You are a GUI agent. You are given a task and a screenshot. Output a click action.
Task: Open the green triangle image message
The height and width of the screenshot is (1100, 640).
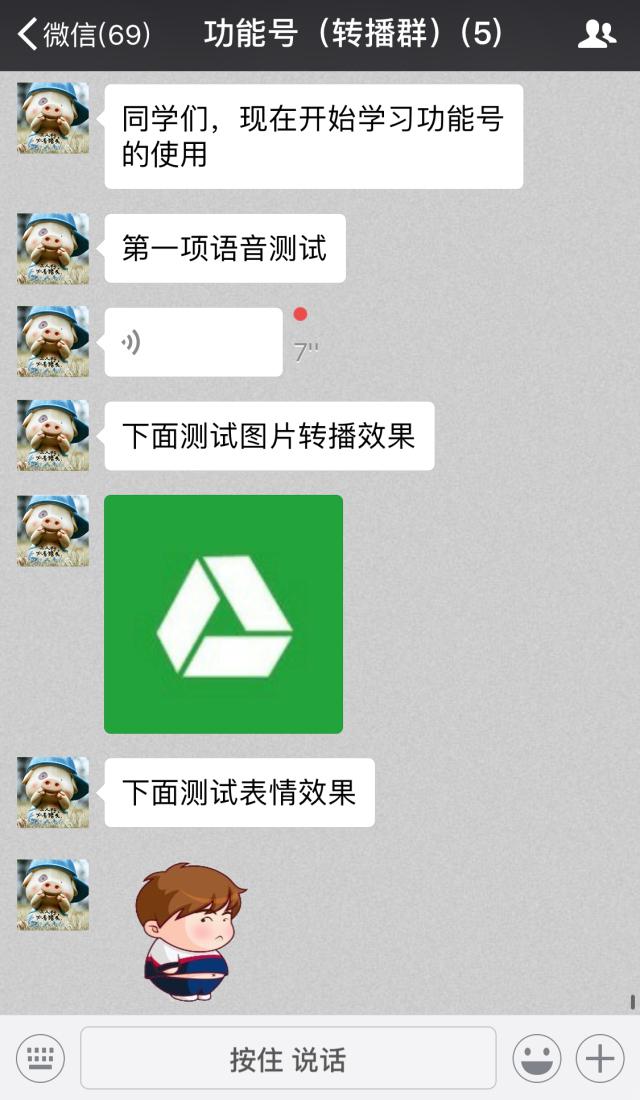coord(223,614)
